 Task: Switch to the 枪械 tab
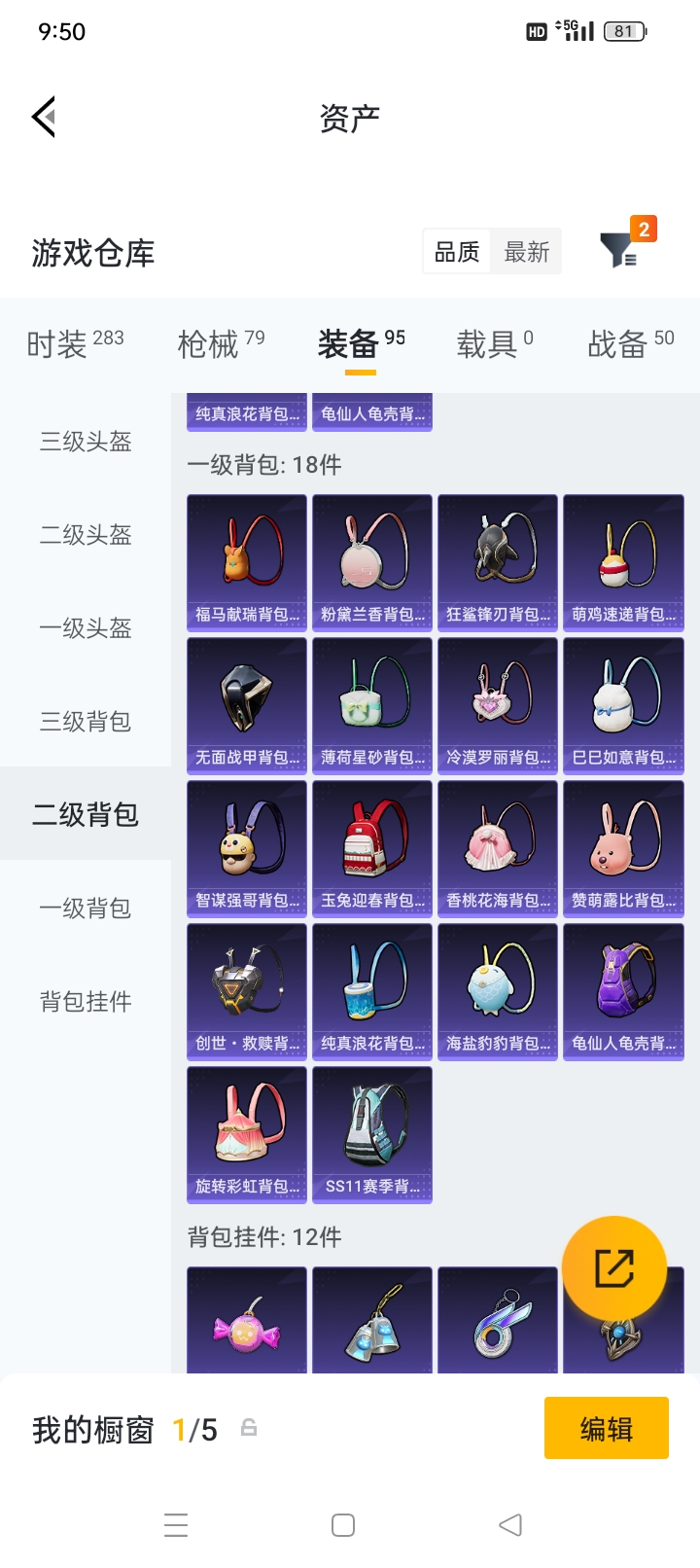pos(221,343)
